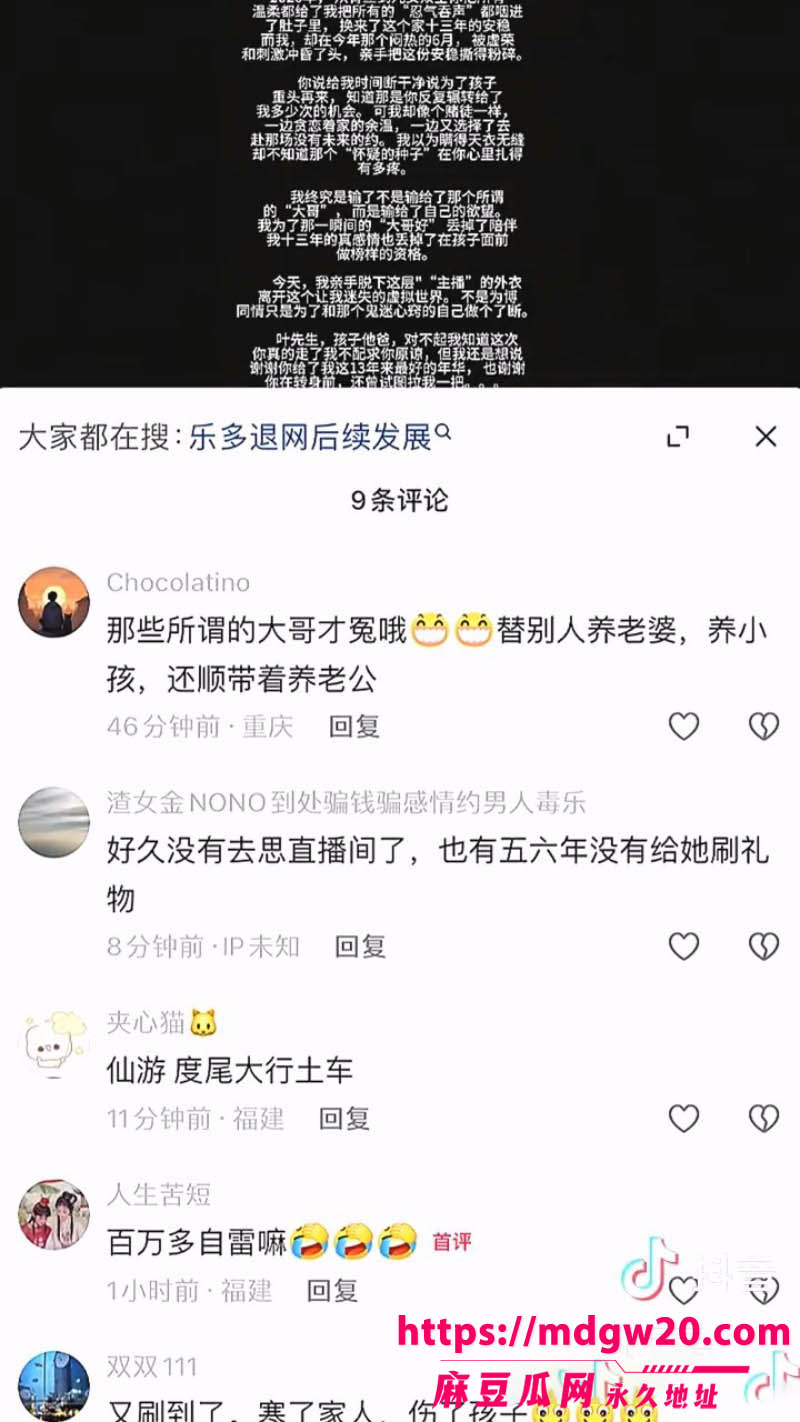Open Chocolatino's profile avatar

pos(54,602)
